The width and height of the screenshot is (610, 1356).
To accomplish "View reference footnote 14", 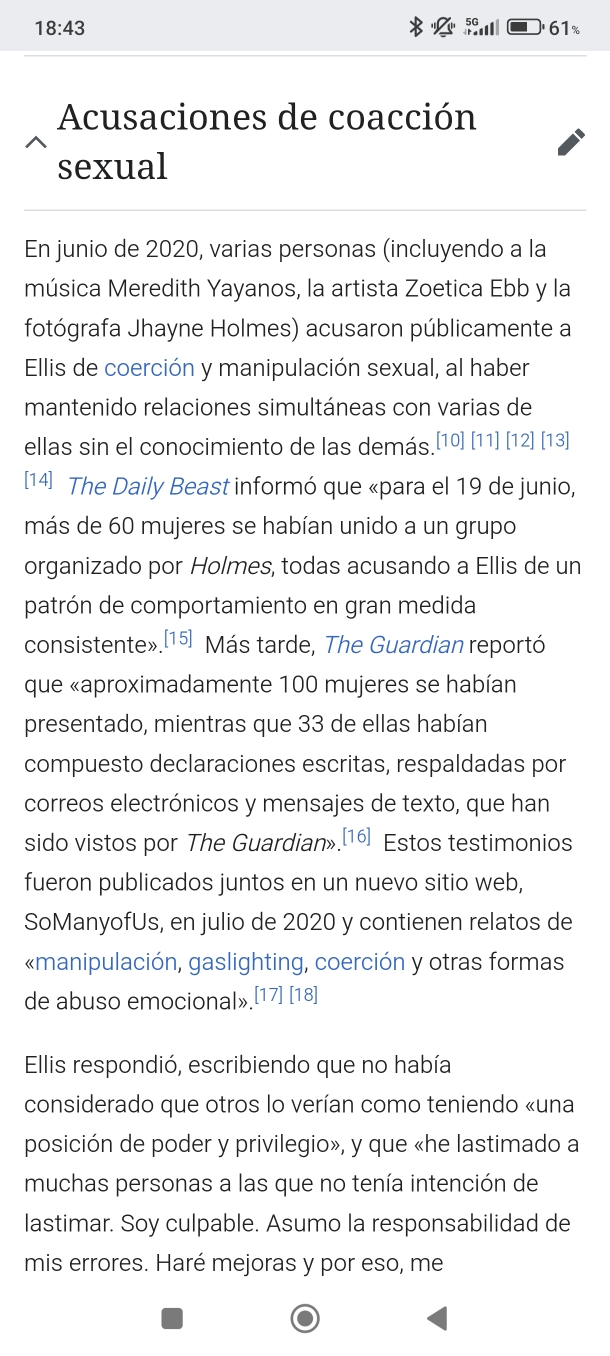I will tap(39, 480).
